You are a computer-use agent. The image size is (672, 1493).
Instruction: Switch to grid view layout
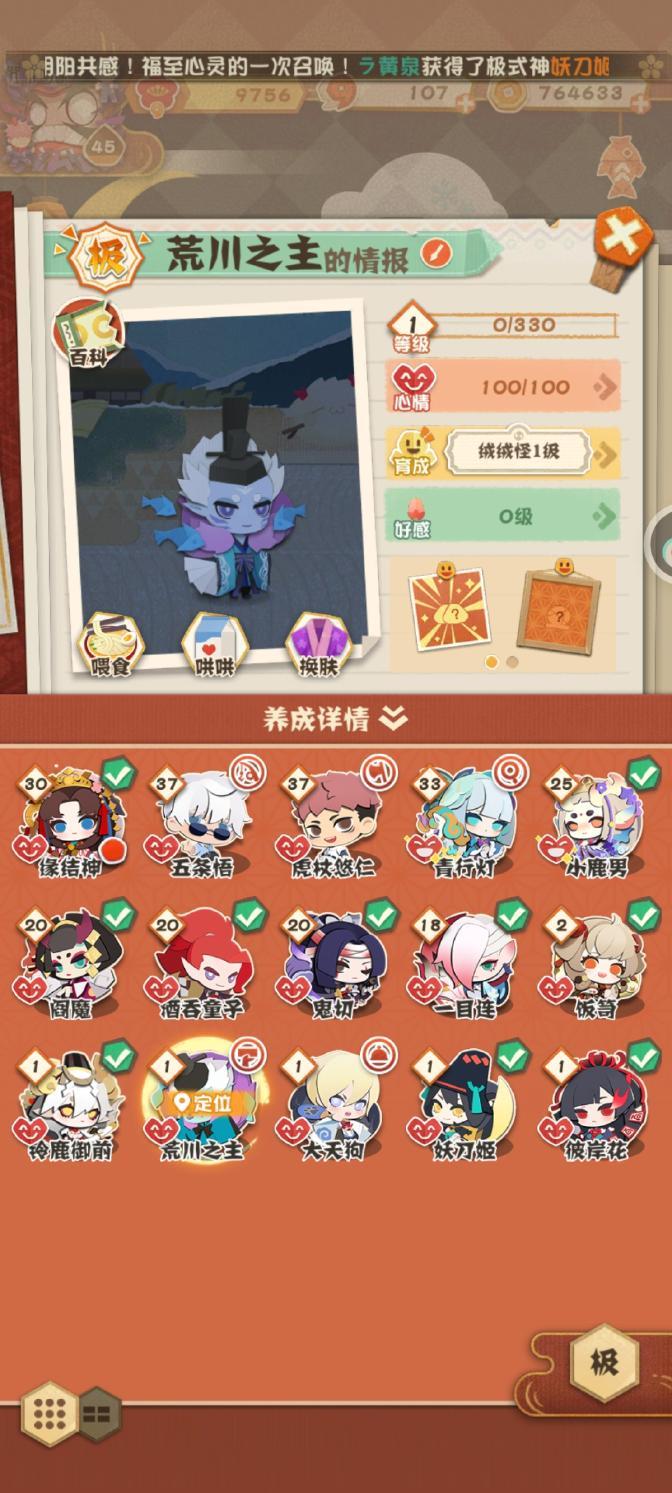pos(49,1413)
